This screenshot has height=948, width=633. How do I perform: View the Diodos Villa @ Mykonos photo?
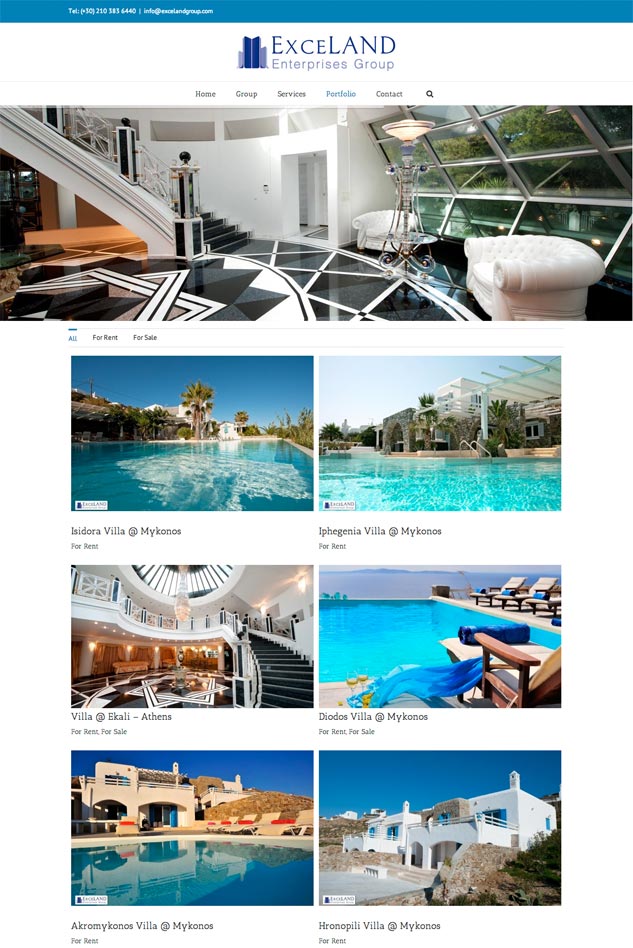pyautogui.click(x=440, y=636)
